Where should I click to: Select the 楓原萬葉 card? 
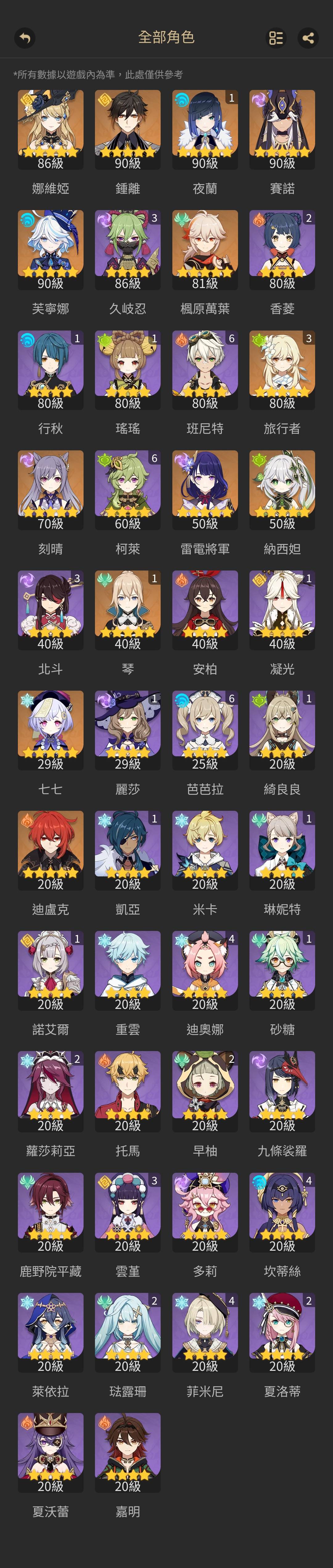click(205, 250)
